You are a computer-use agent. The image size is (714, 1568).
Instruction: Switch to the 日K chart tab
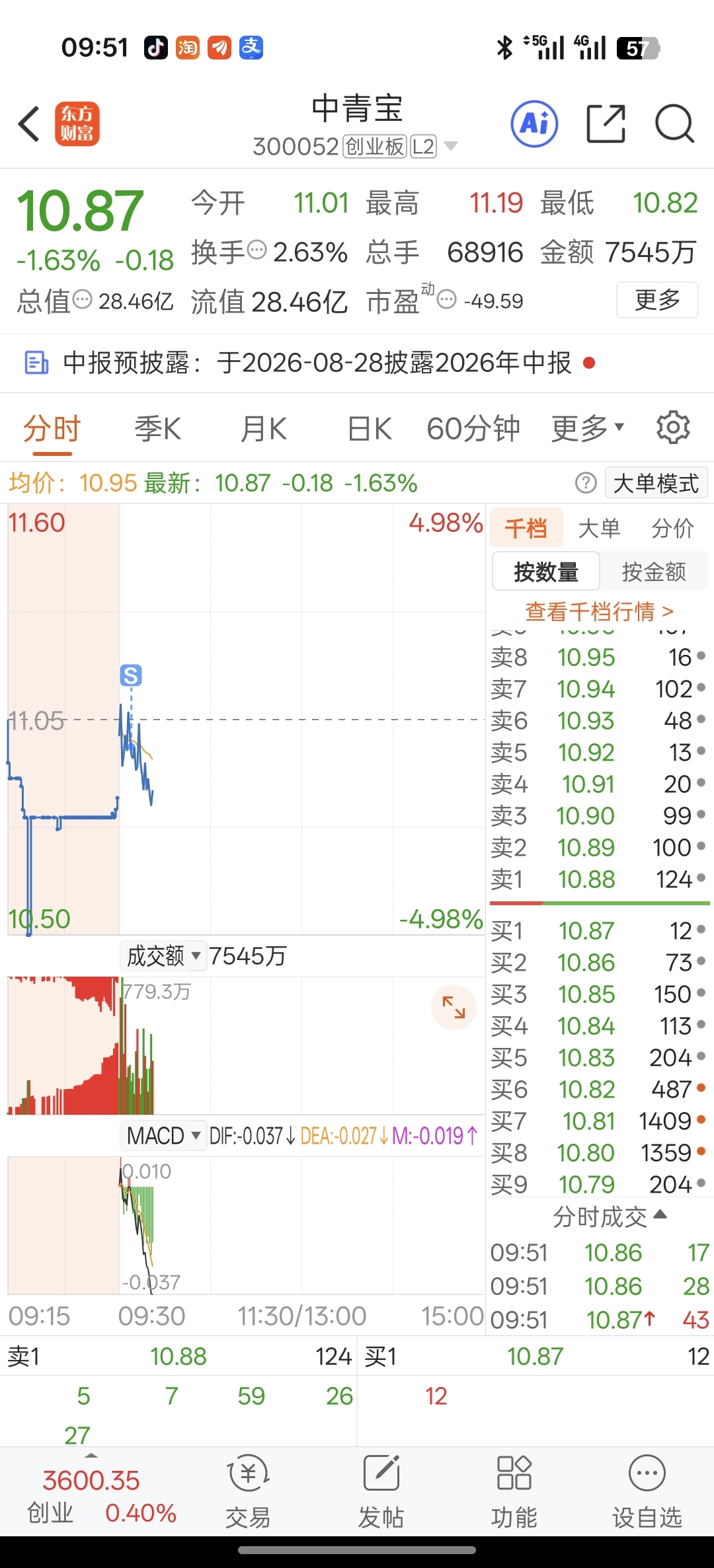370,429
